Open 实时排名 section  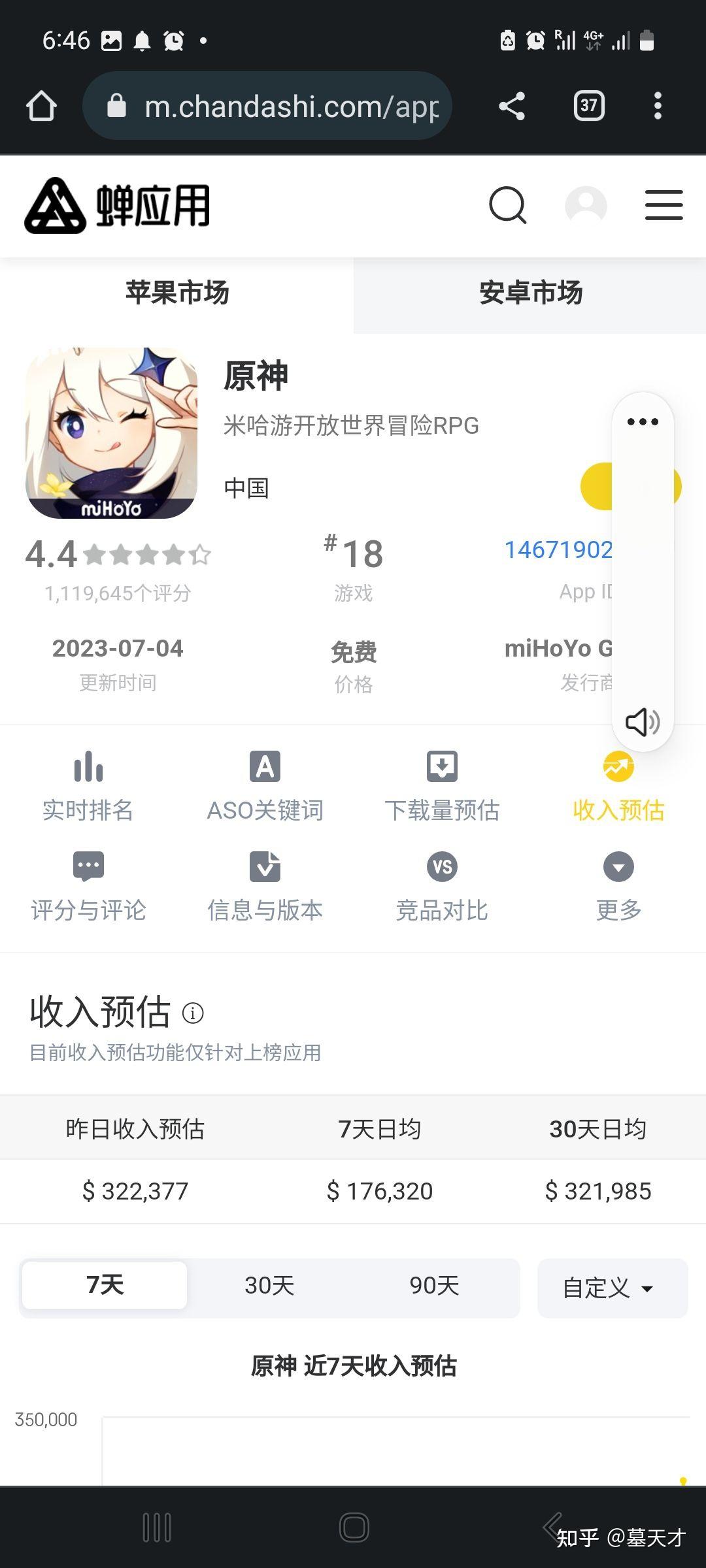pyautogui.click(x=88, y=786)
